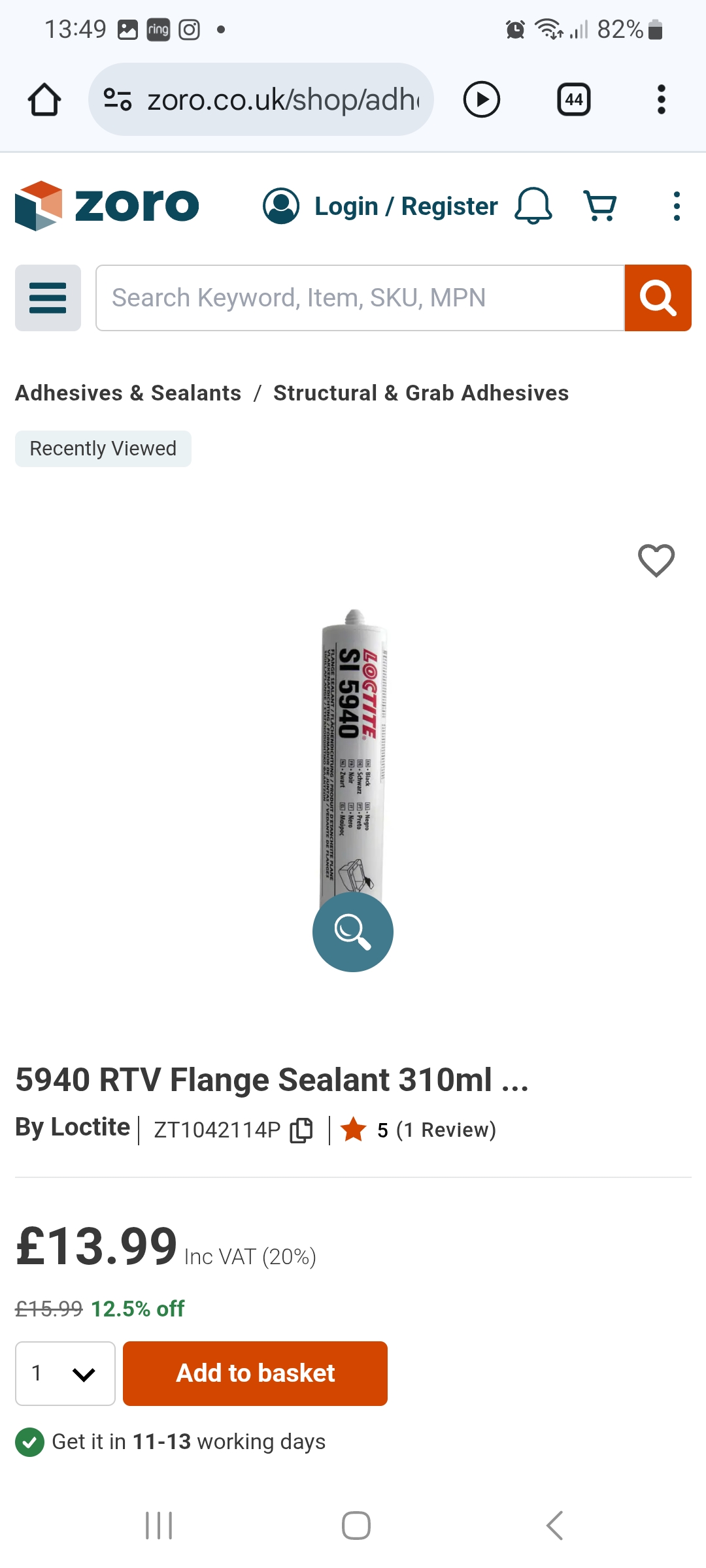Open the Zoro site three-dot menu
706x1568 pixels.
(x=677, y=206)
